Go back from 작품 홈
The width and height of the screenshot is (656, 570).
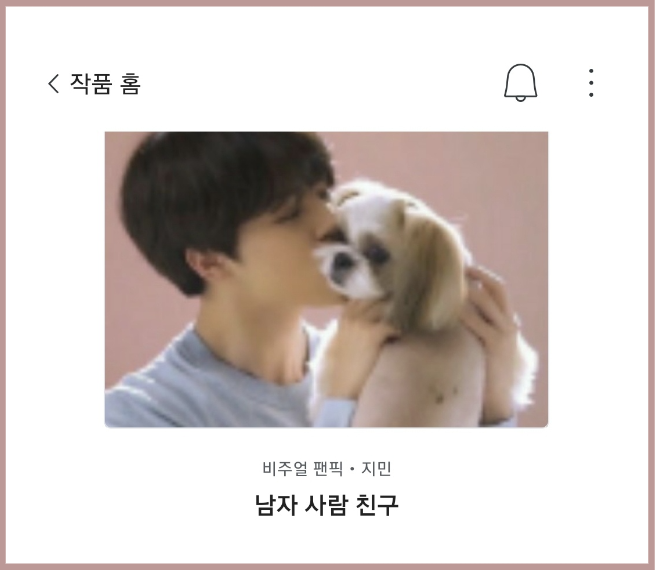pos(54,84)
